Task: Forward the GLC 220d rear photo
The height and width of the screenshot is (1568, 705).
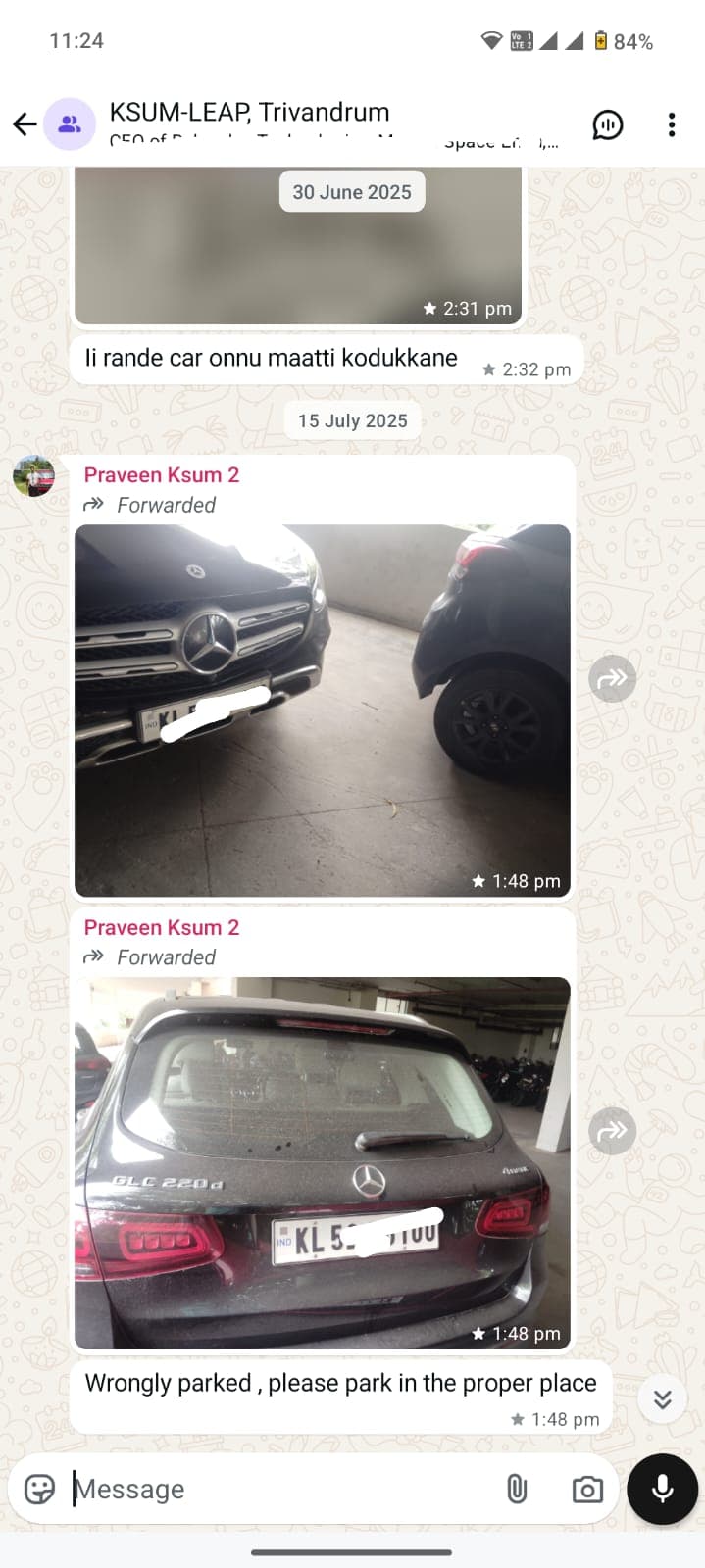Action: pos(613,1131)
